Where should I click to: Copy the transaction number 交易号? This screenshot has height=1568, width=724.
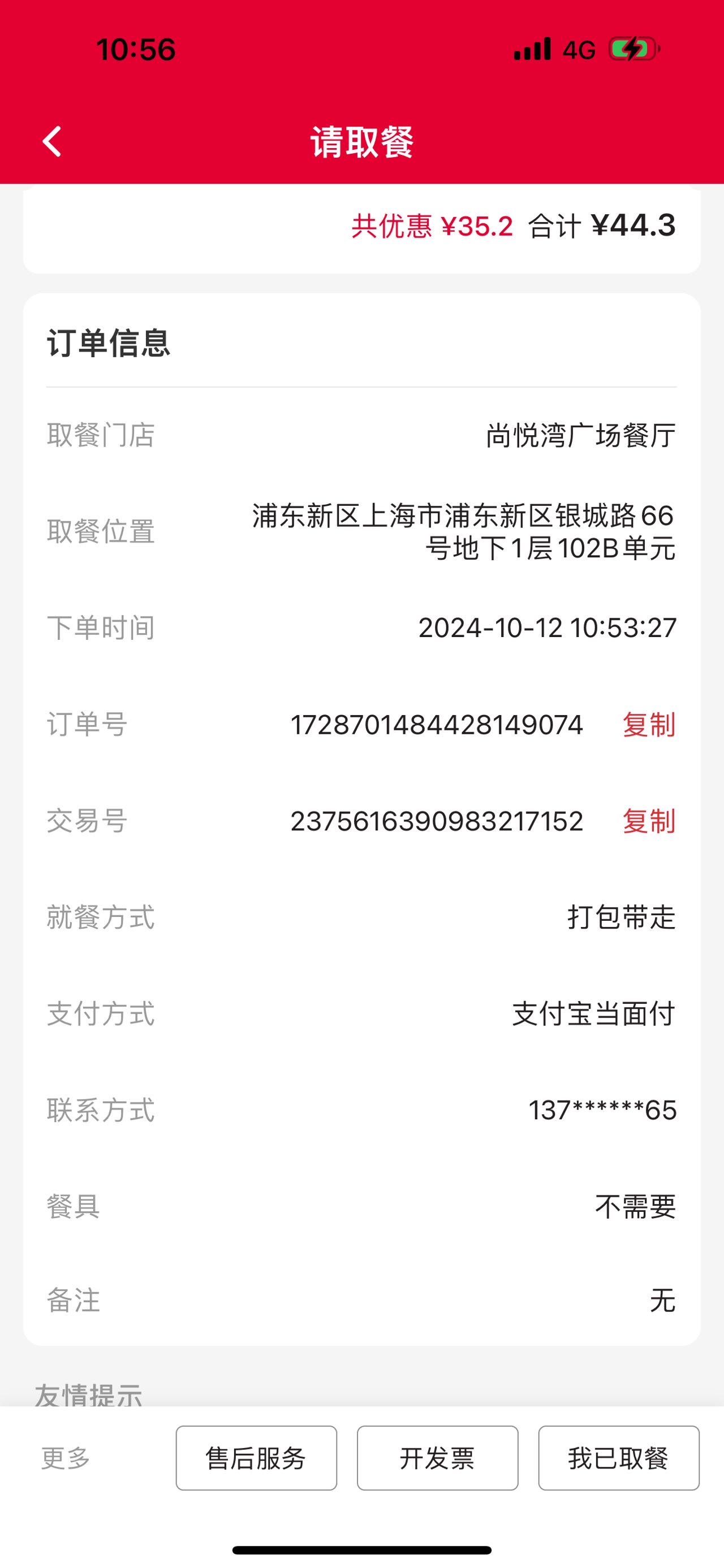(649, 821)
